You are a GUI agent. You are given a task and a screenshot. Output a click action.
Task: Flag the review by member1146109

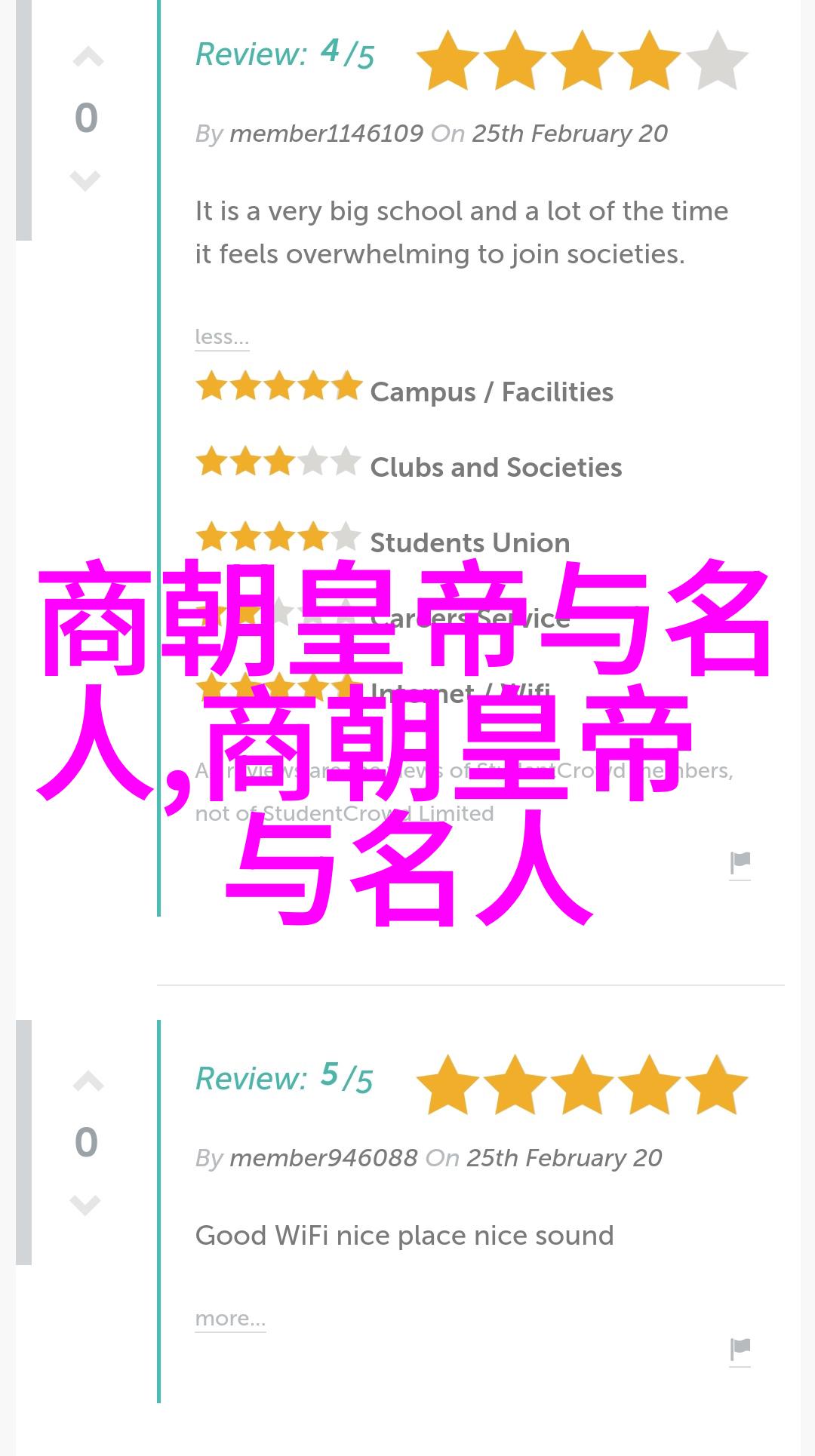point(740,864)
